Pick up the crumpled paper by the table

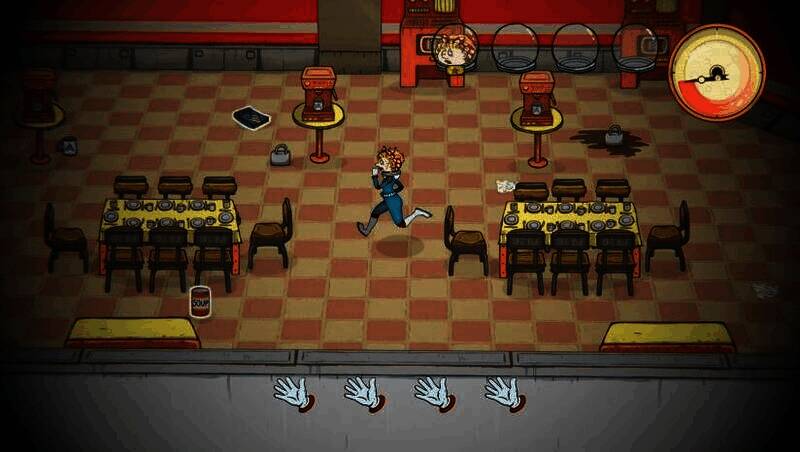pyautogui.click(x=506, y=186)
